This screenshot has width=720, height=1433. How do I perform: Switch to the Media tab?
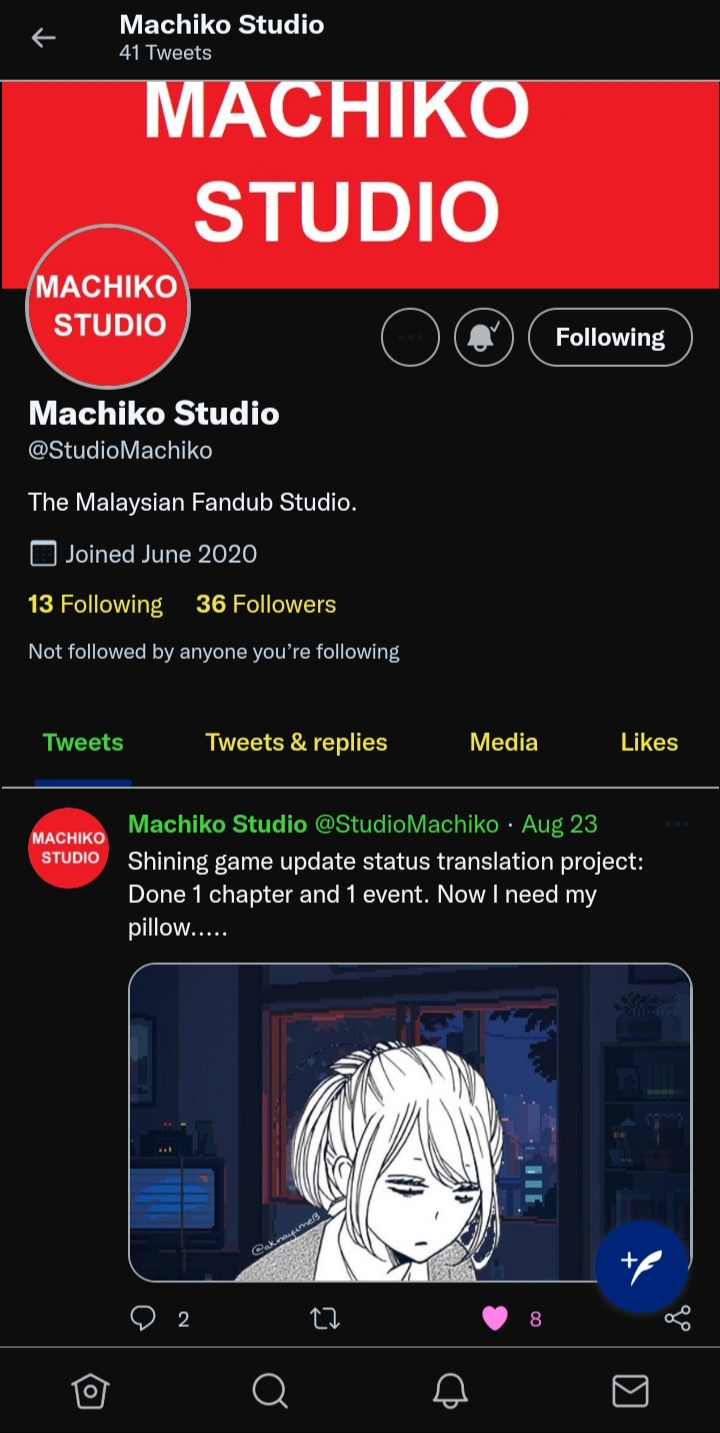pyautogui.click(x=504, y=742)
